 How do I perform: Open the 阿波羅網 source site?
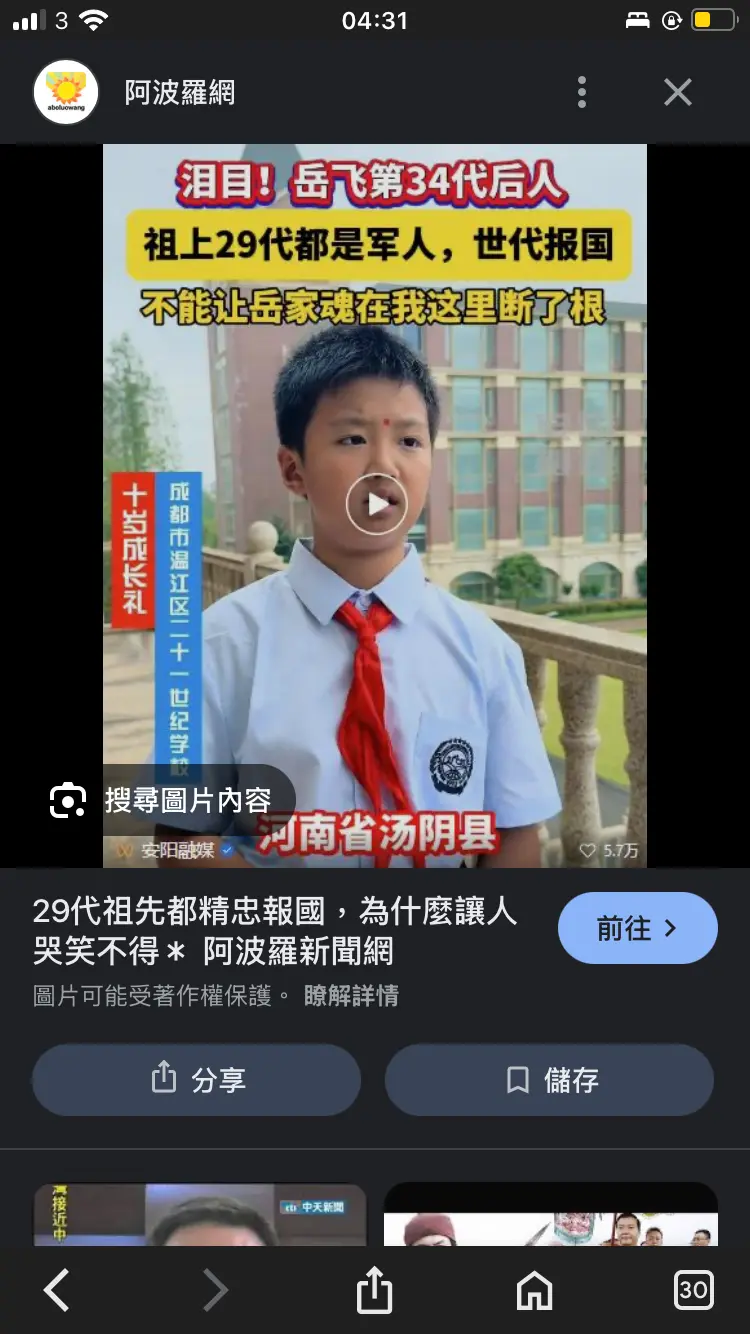180,93
